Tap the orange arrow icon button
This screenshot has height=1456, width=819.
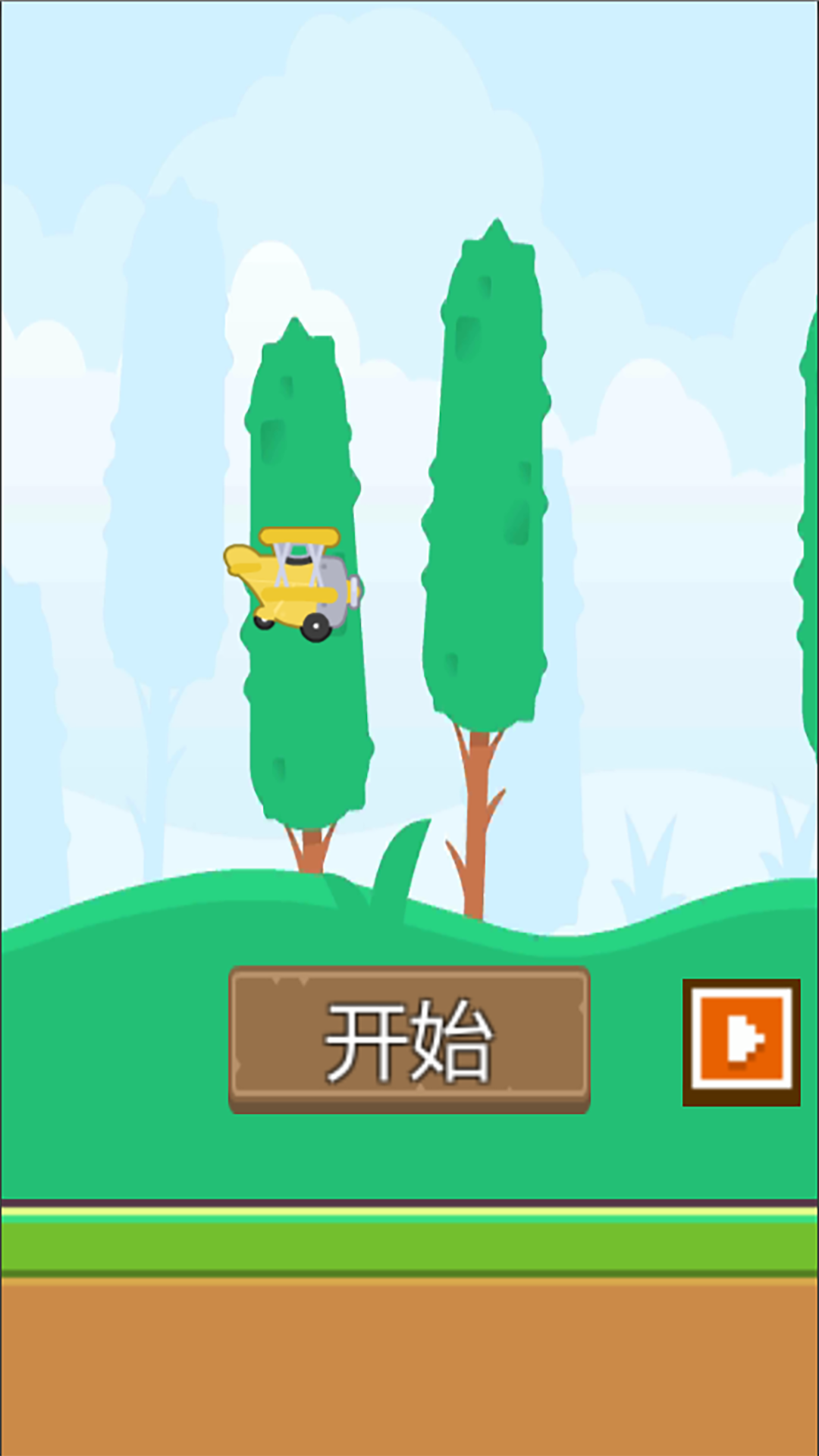pos(741,1042)
